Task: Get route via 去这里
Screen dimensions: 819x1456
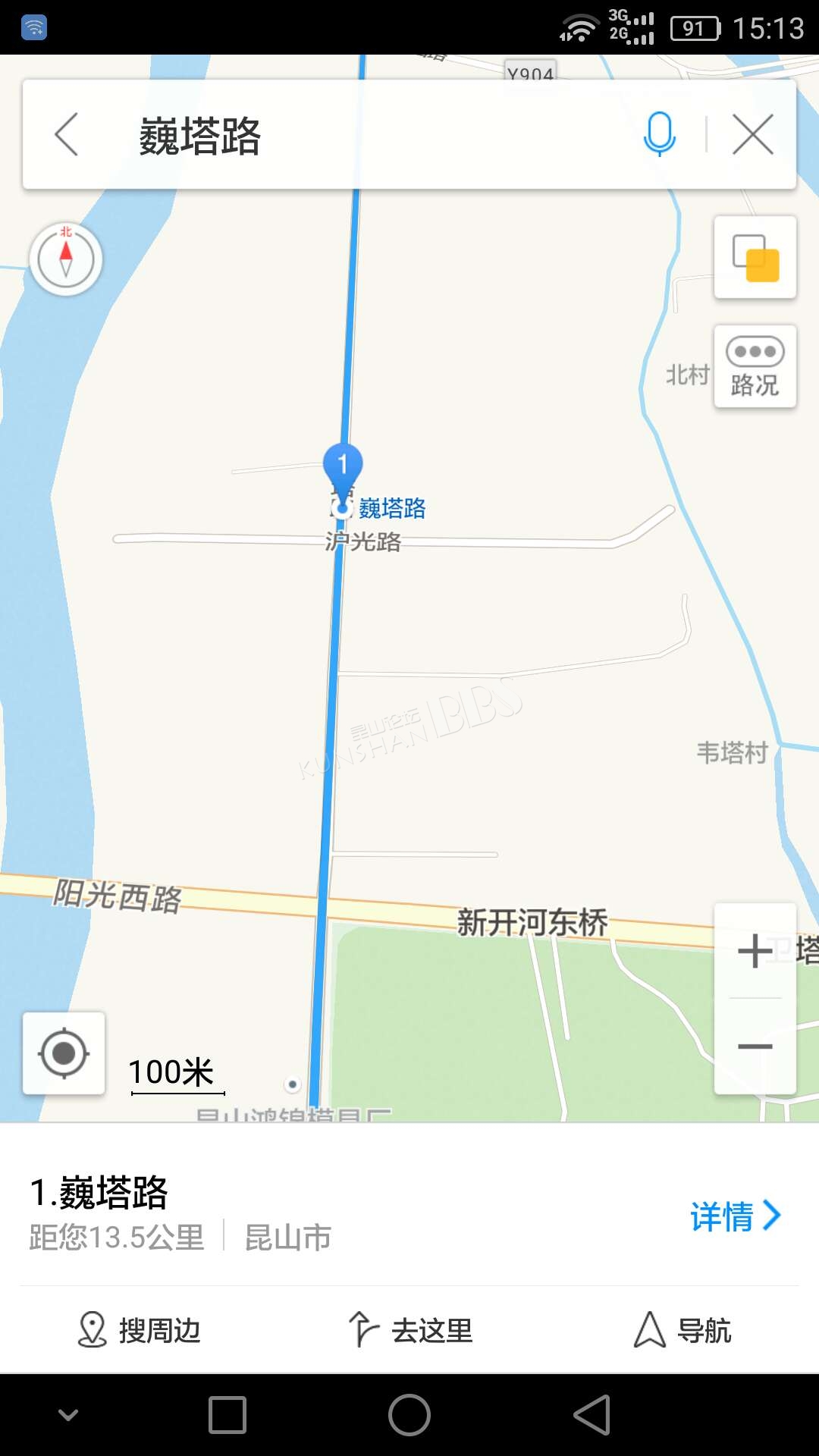Action: [410, 1330]
